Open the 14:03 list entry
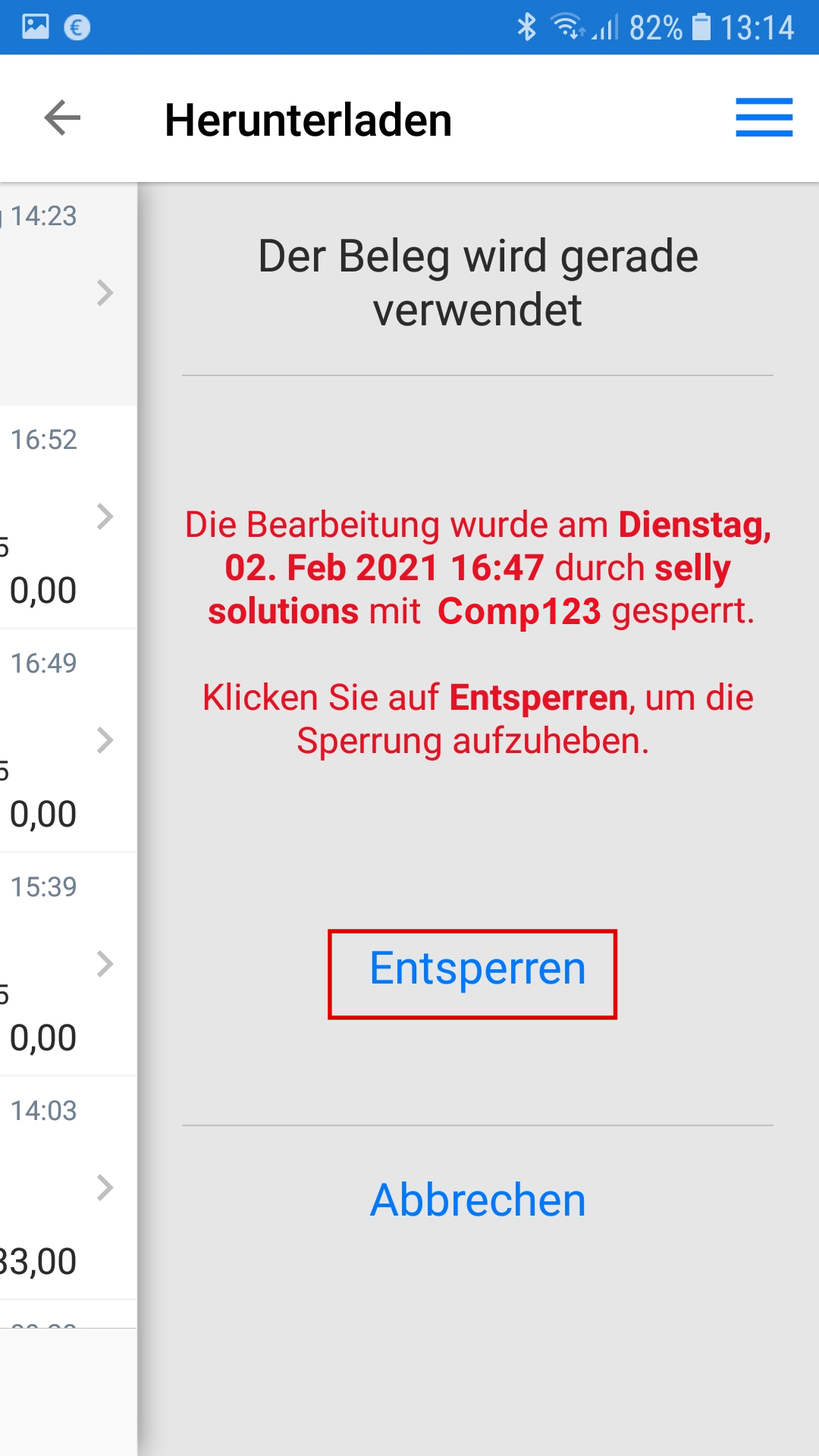 tap(68, 1188)
